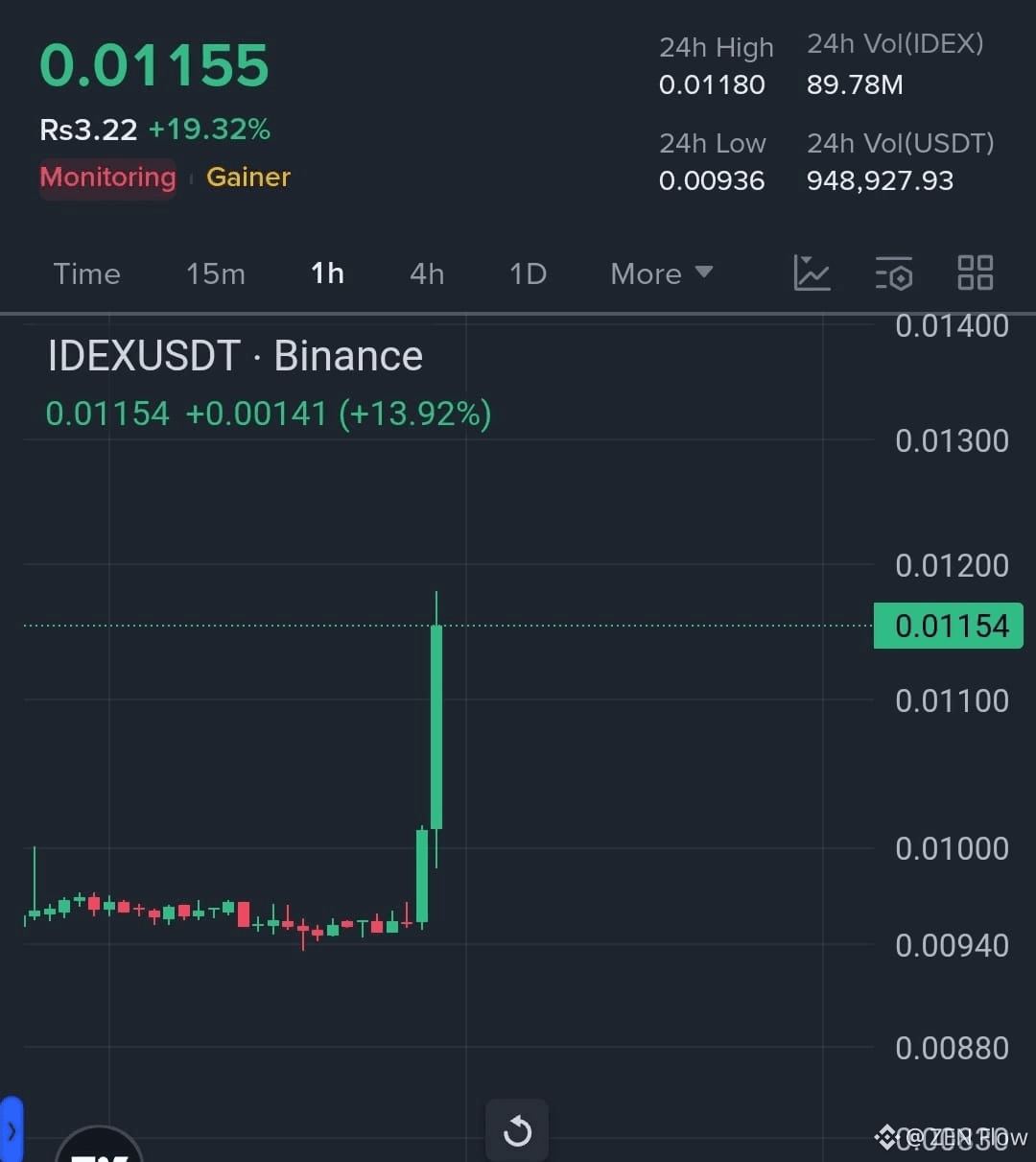Click the IDEXUSDT Binance title

coord(234,356)
